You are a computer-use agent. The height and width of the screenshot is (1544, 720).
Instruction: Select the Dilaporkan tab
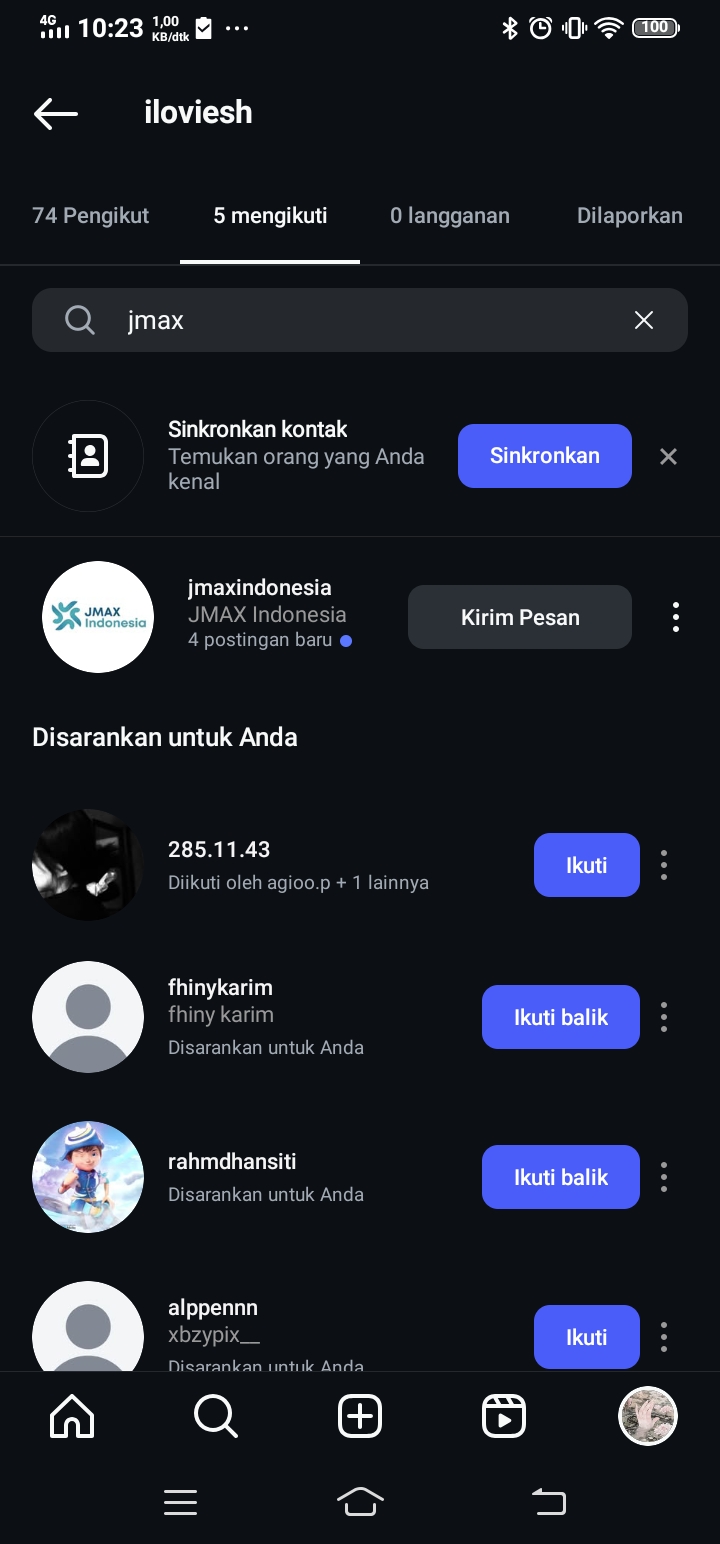click(630, 215)
